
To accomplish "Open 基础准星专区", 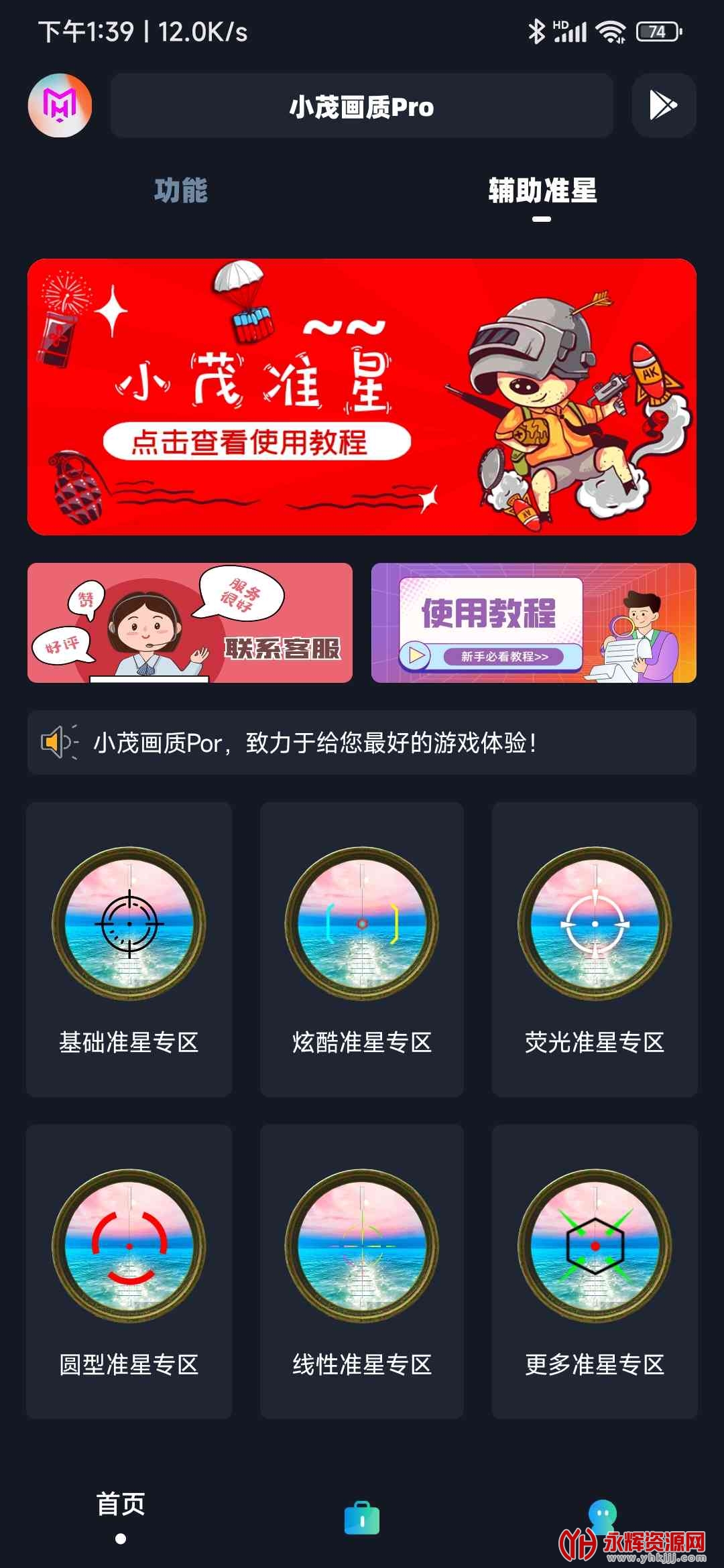I will 129,949.
